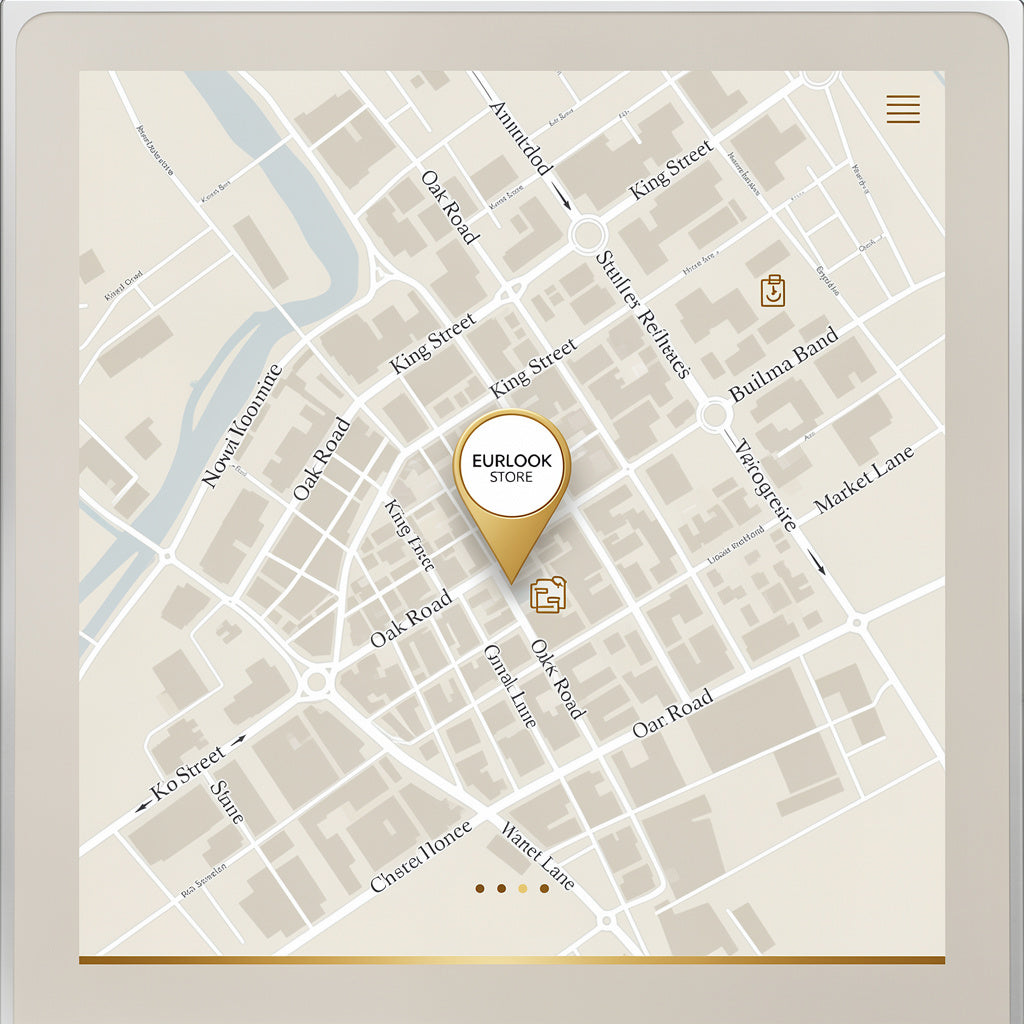Open the place marker below the store pin
This screenshot has height=1024, width=1024.
[x=548, y=595]
